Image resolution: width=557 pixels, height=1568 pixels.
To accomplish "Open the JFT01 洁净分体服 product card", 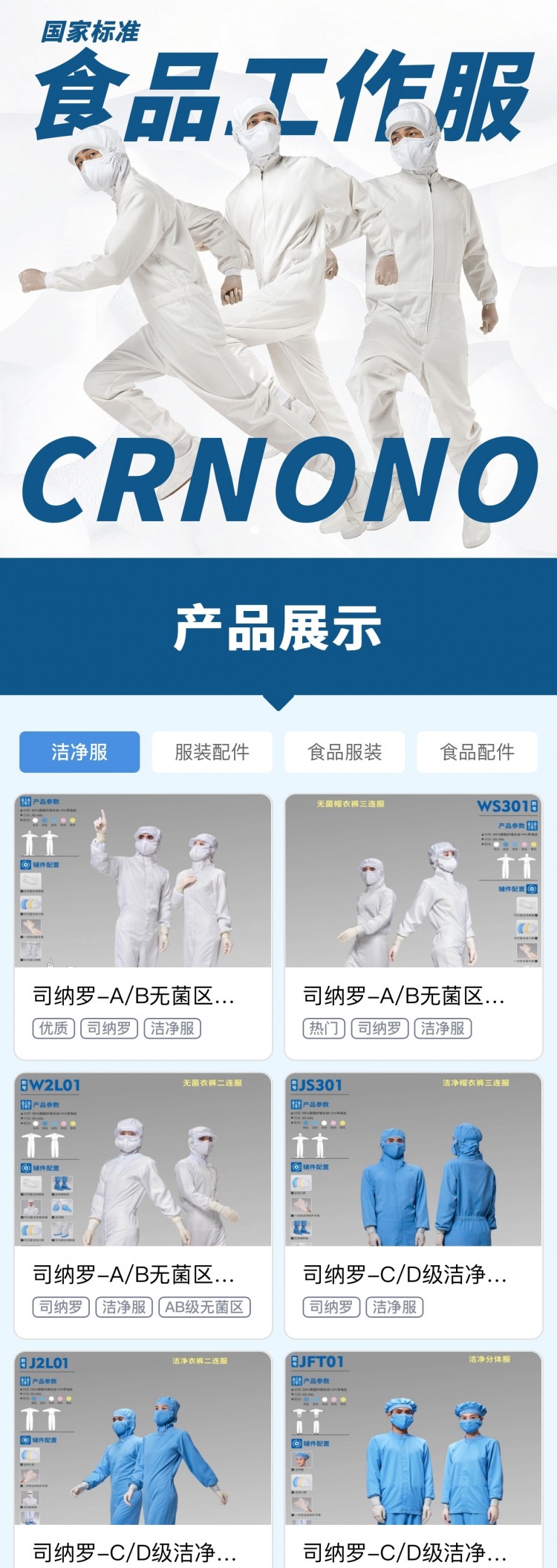I will [x=414, y=1459].
